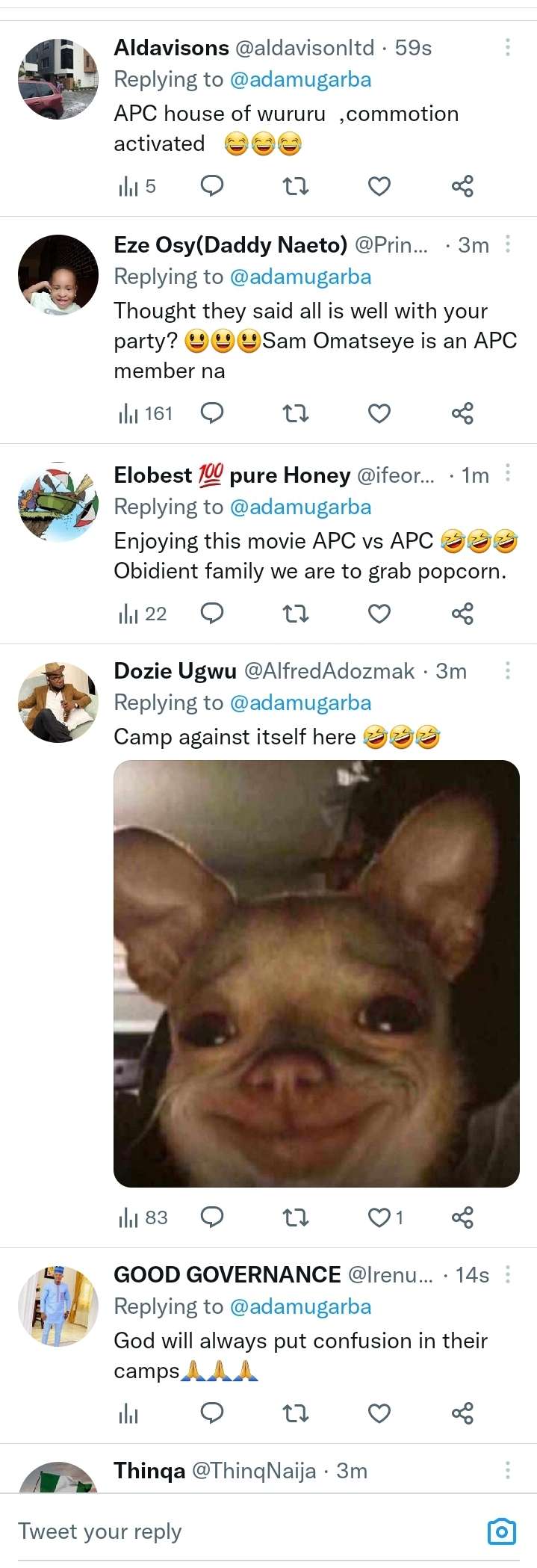View analytics for GOOD GOVERNANCE's tweet

128,1413
